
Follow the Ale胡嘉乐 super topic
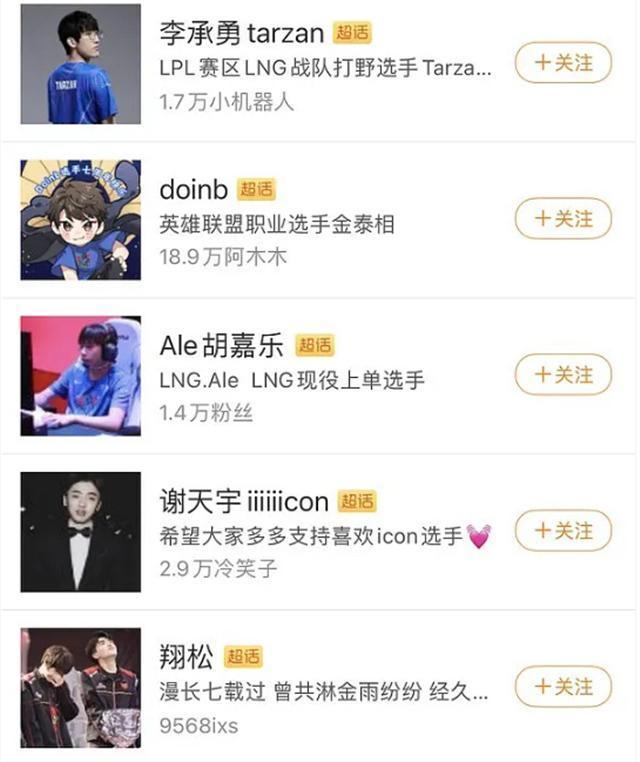tap(563, 375)
